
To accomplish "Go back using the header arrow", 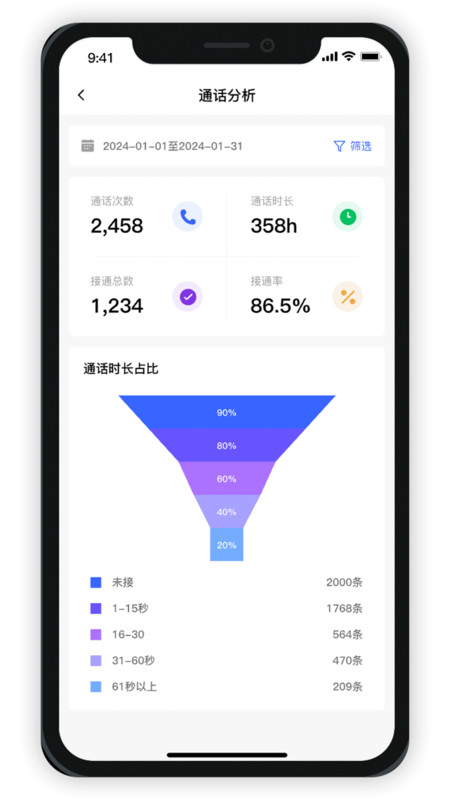I will 81,95.
